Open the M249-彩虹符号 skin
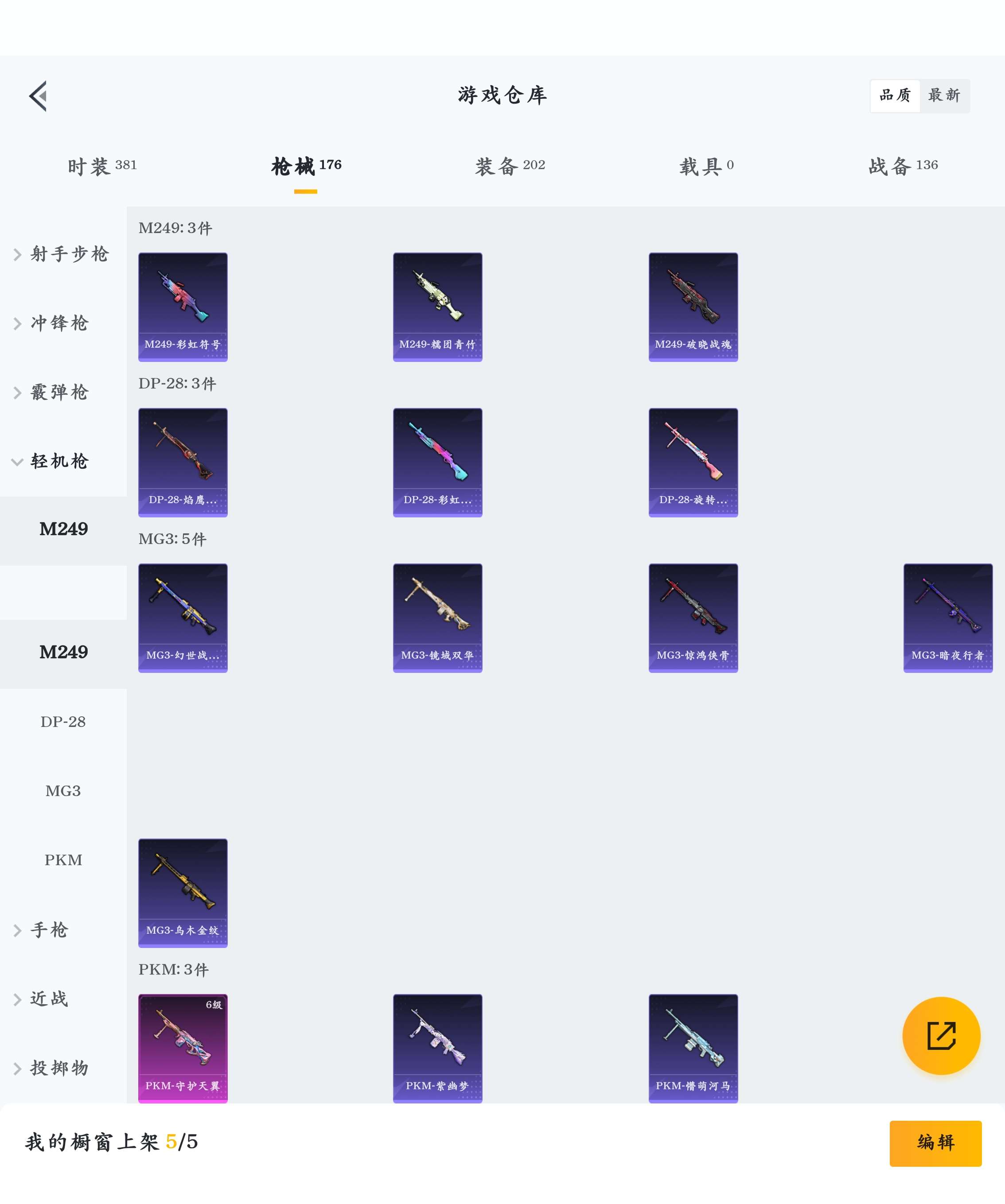Viewport: 1005px width, 1204px height. click(183, 307)
